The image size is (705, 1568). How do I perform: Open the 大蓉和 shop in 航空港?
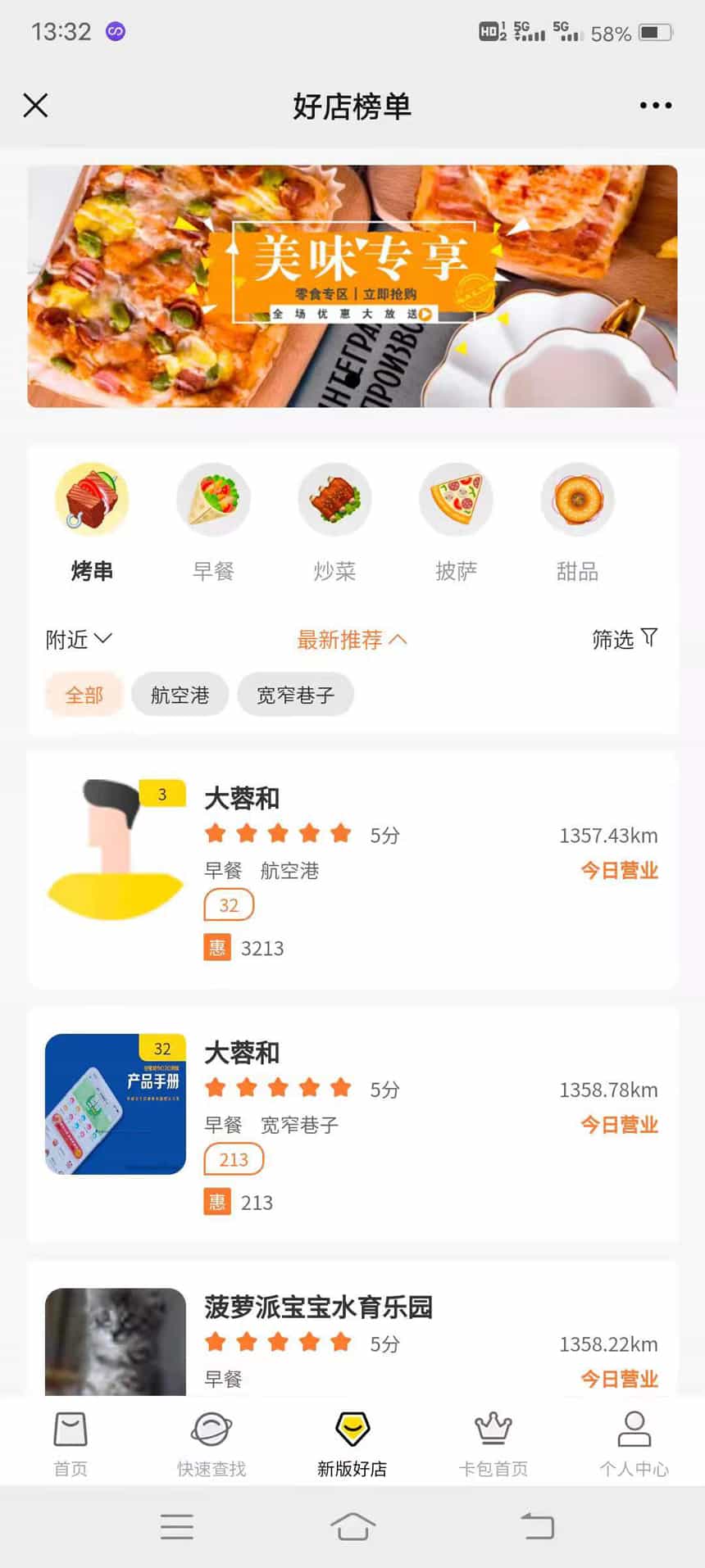[x=352, y=868]
